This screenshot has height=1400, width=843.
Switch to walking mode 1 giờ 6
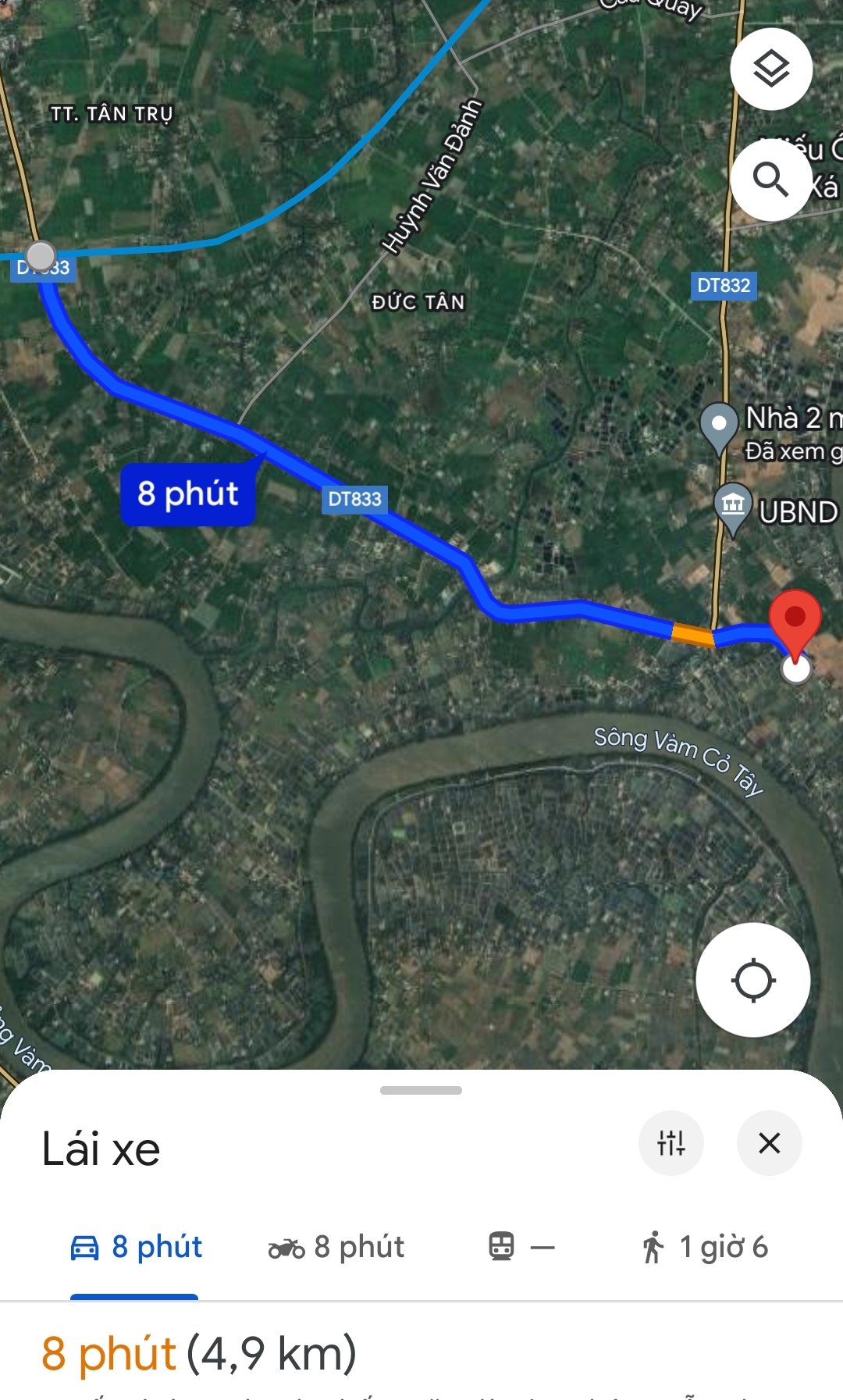click(x=705, y=1247)
